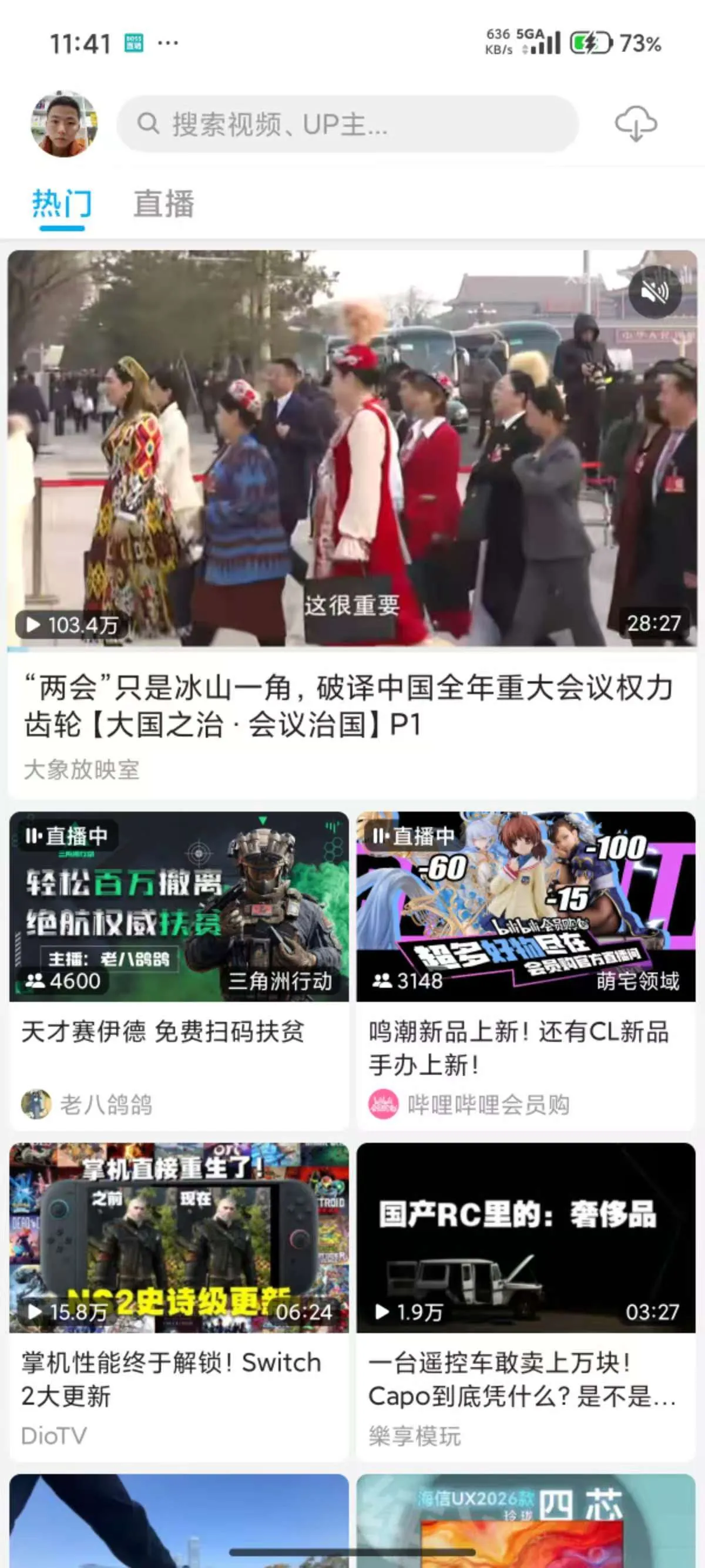The height and width of the screenshot is (1568, 705).
Task: Click the search magnifier icon
Action: 148,125
